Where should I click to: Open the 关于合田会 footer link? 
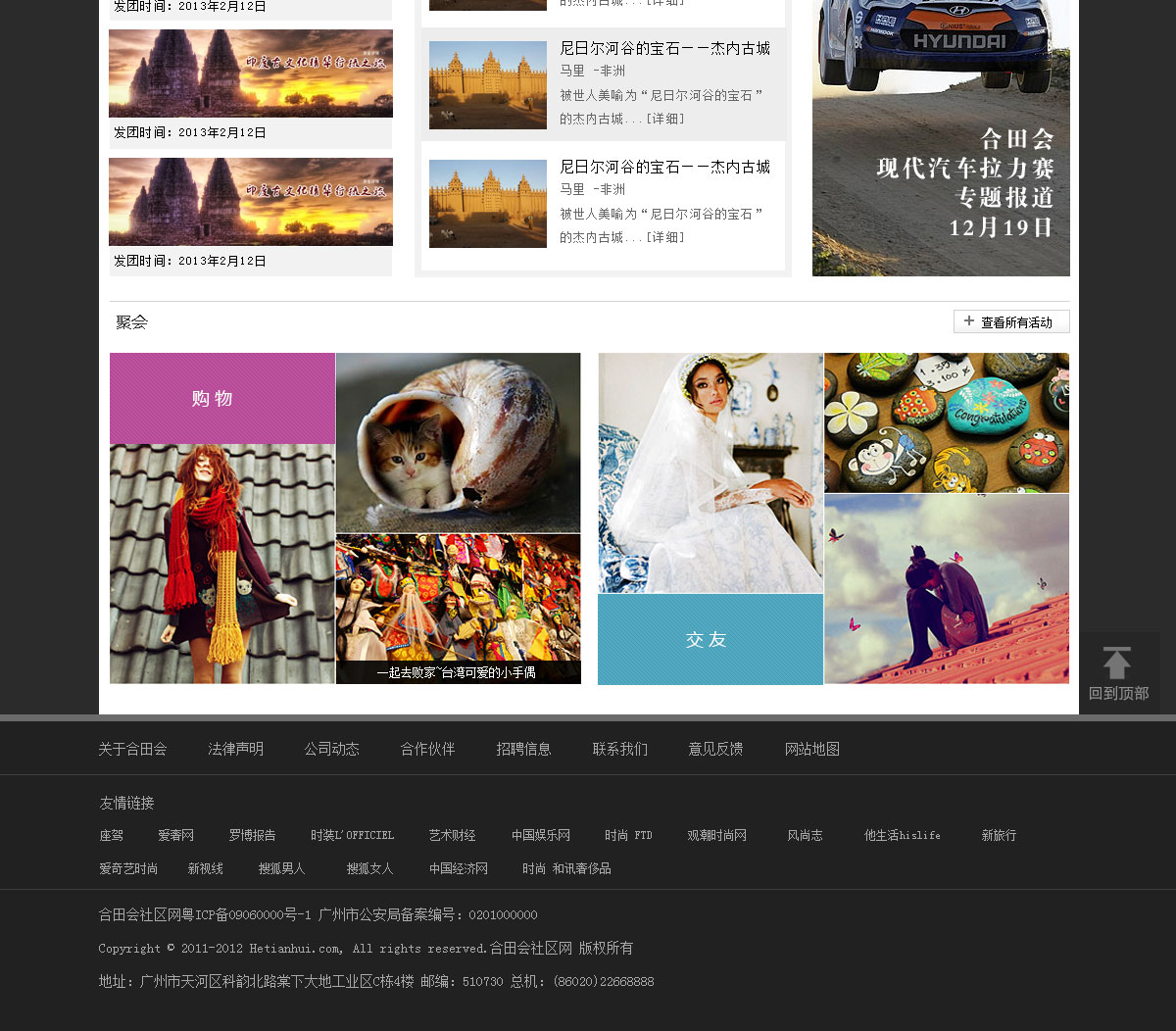132,749
